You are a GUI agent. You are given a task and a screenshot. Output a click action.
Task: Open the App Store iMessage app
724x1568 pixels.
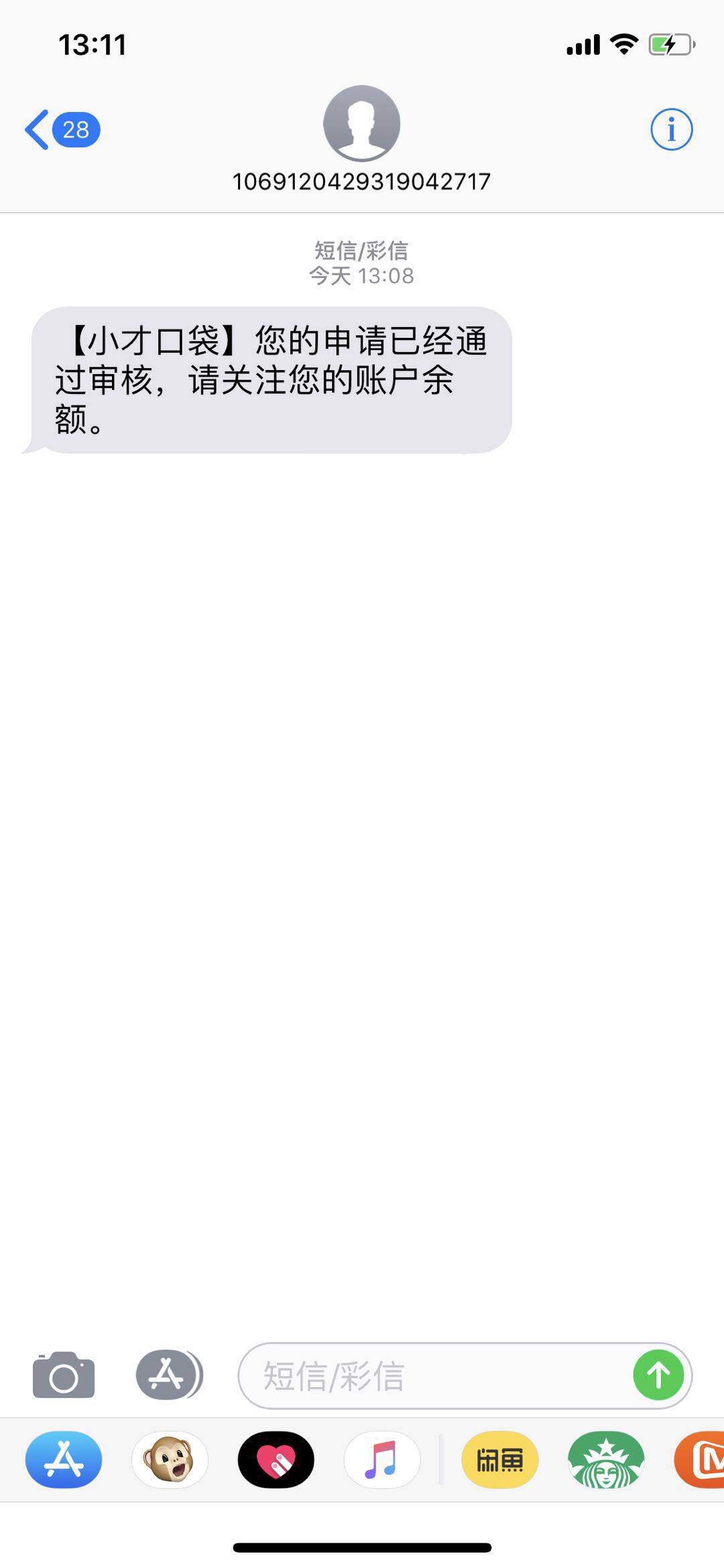(64, 1459)
